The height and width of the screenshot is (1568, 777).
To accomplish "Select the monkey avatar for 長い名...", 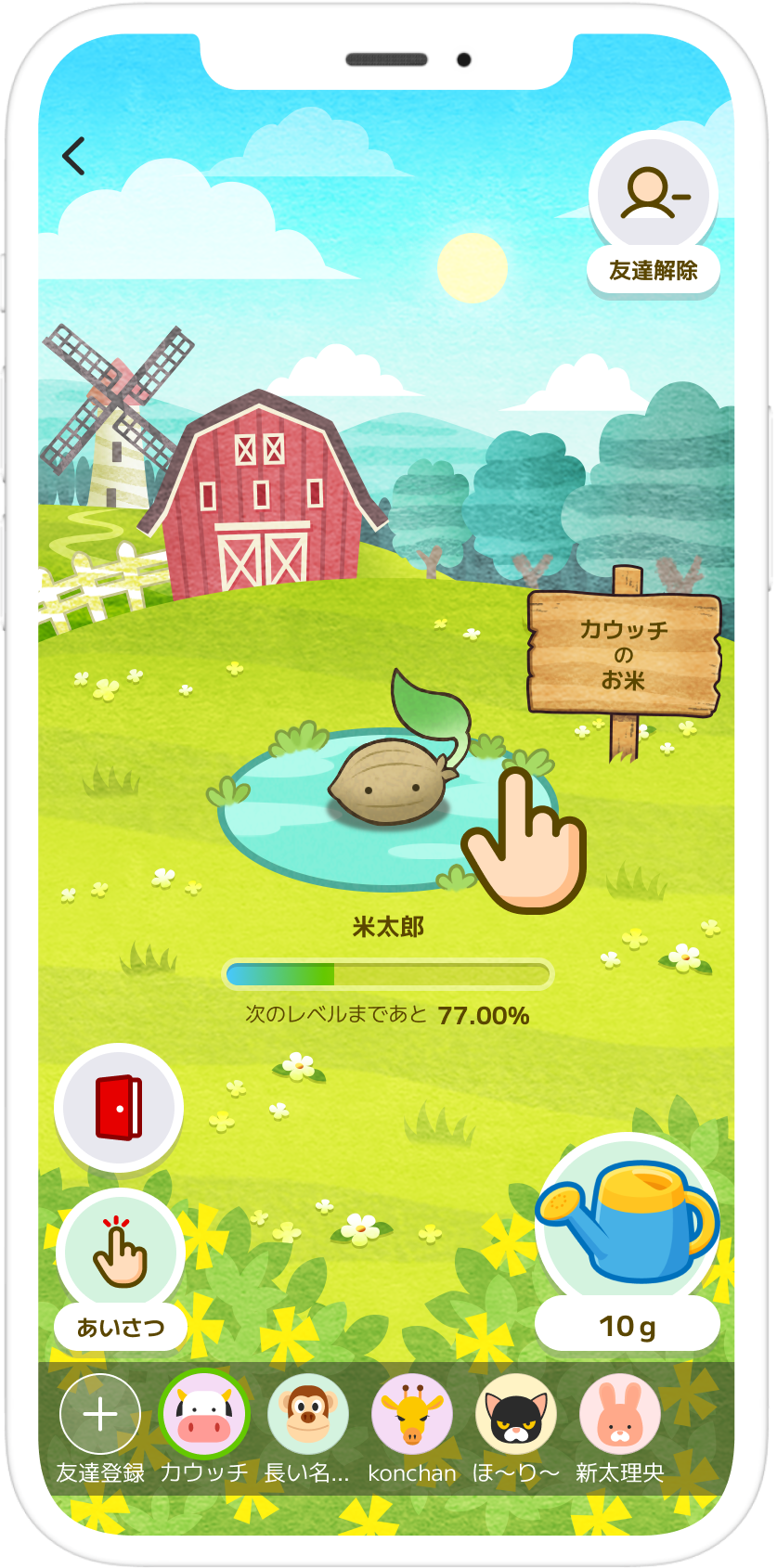I will pyautogui.click(x=310, y=1412).
